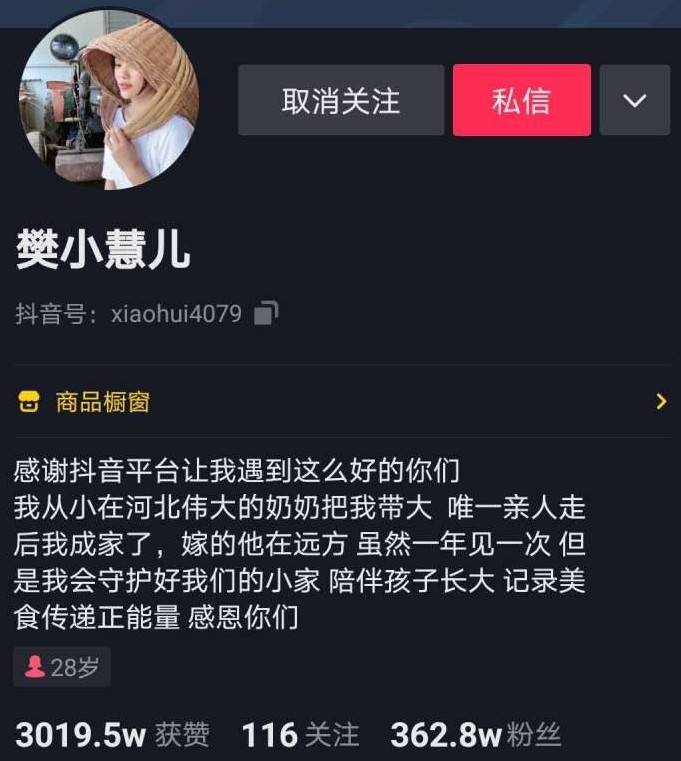Screen dimensions: 681x761
Task: View 樊小慧儿's profile avatar
Action: (108, 100)
